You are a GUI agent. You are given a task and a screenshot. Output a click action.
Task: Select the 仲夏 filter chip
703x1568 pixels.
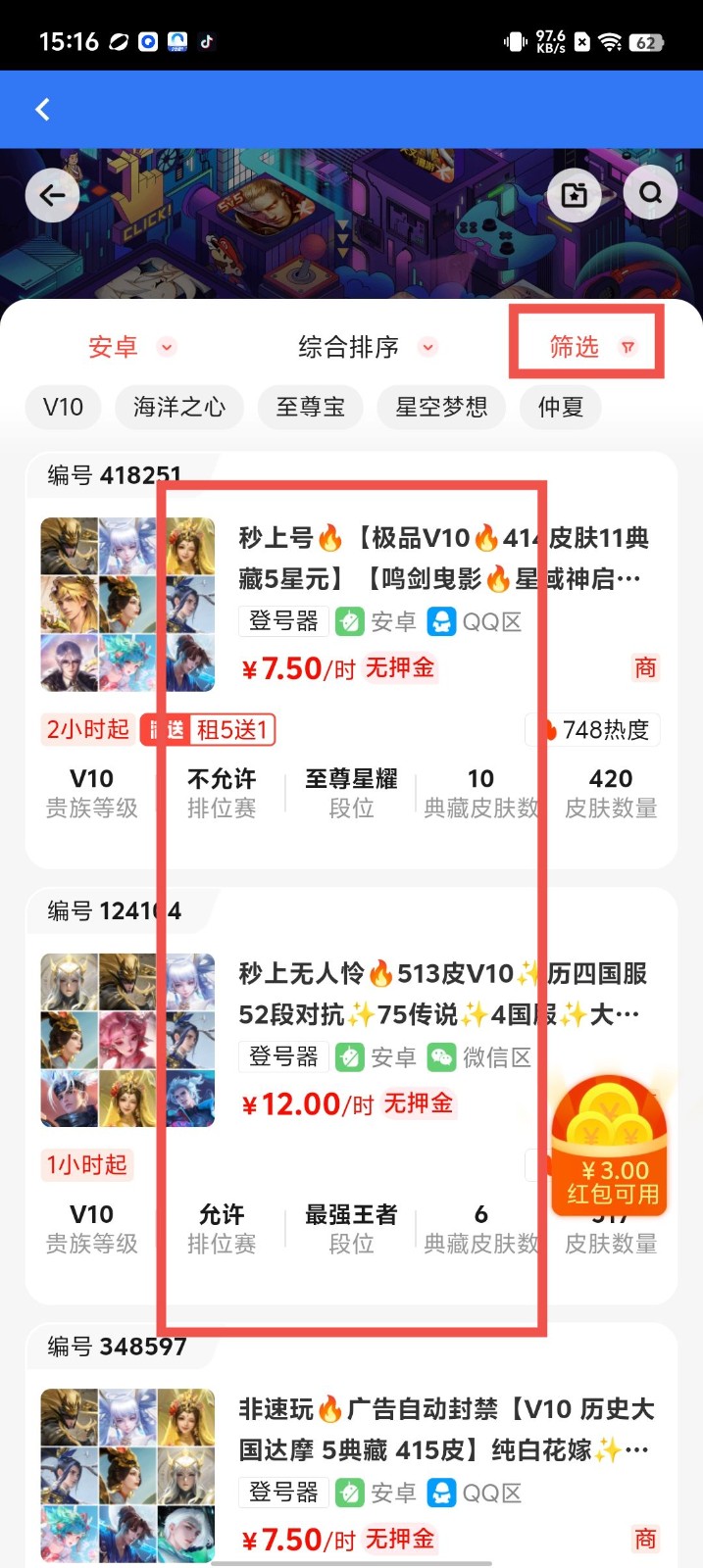[x=560, y=407]
